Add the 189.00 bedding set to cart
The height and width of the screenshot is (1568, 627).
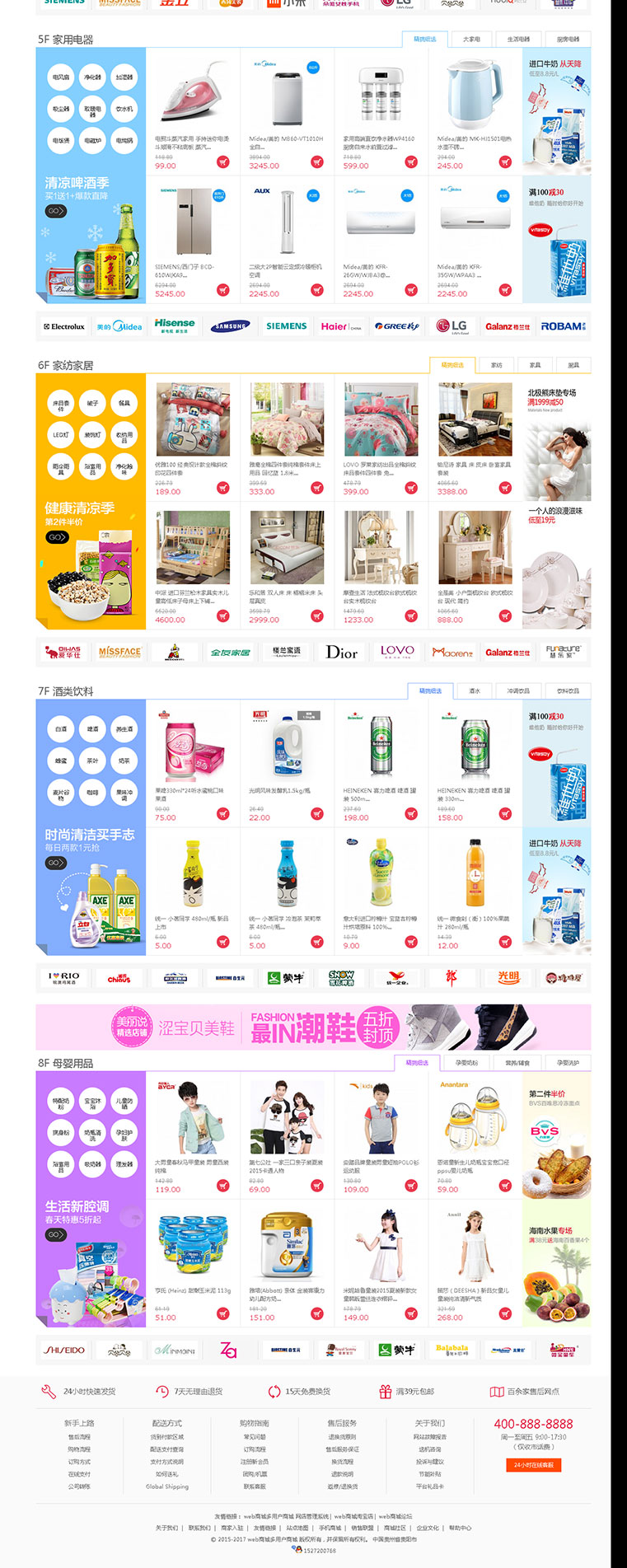click(x=222, y=488)
